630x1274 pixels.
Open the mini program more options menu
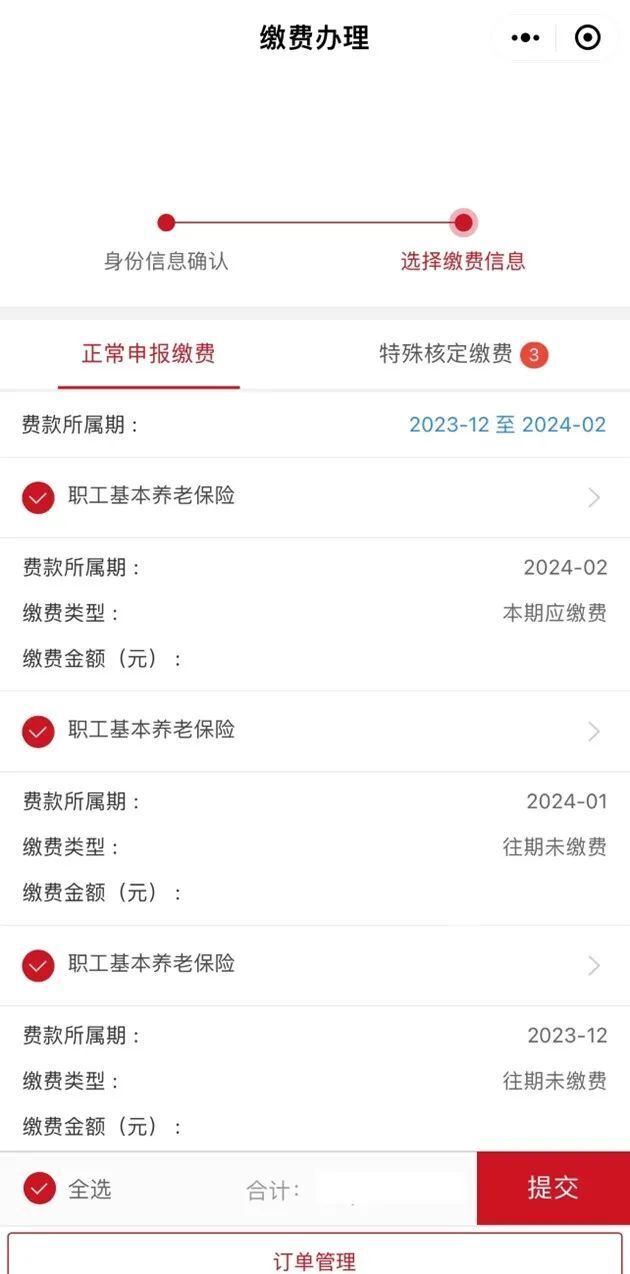pyautogui.click(x=525, y=38)
